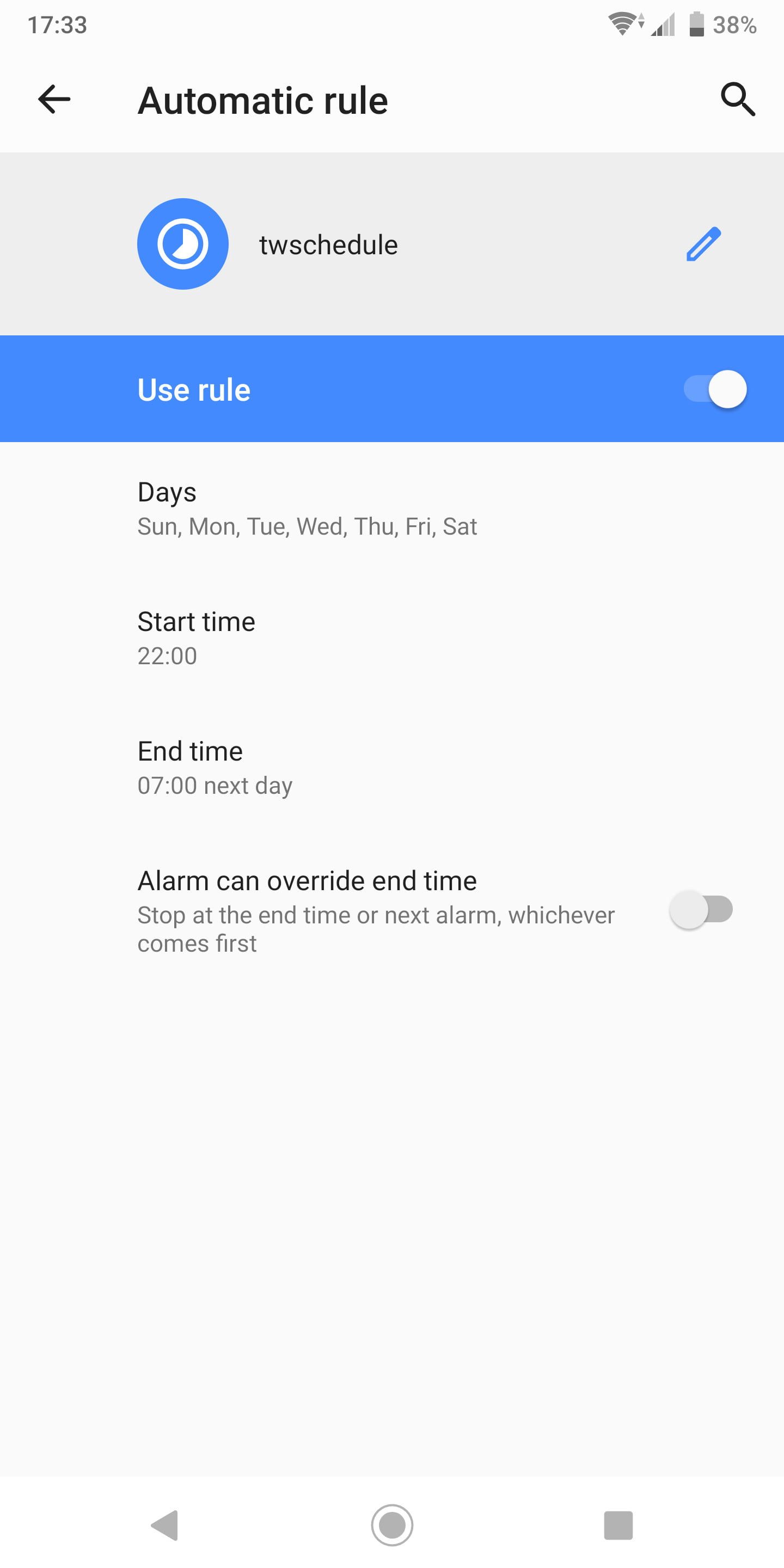The width and height of the screenshot is (784, 1568).
Task: Go back using the app bar arrow
Action: click(x=54, y=99)
